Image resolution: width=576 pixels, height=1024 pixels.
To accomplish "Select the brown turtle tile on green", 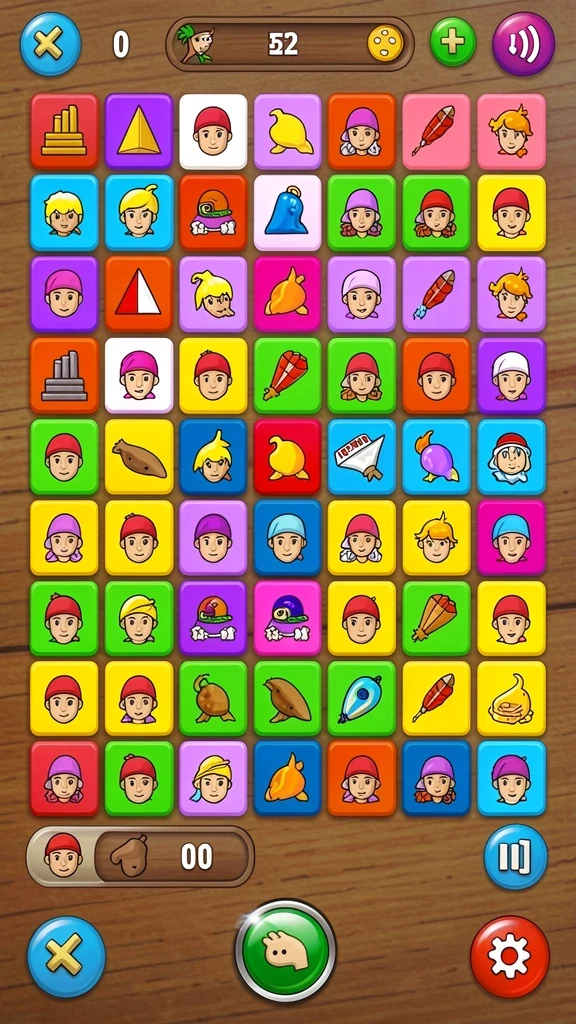I will click(213, 699).
